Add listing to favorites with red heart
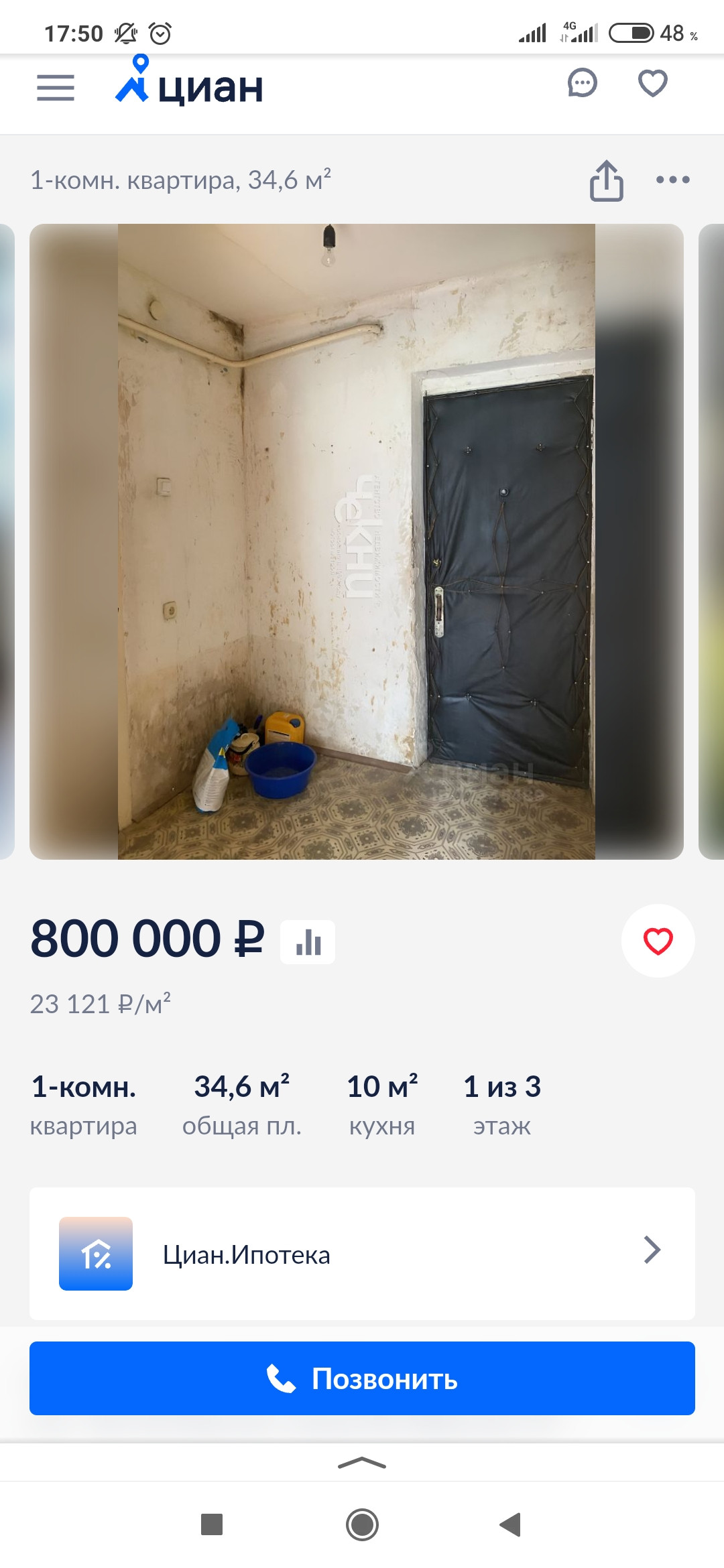Image resolution: width=724 pixels, height=1568 pixels. (658, 941)
